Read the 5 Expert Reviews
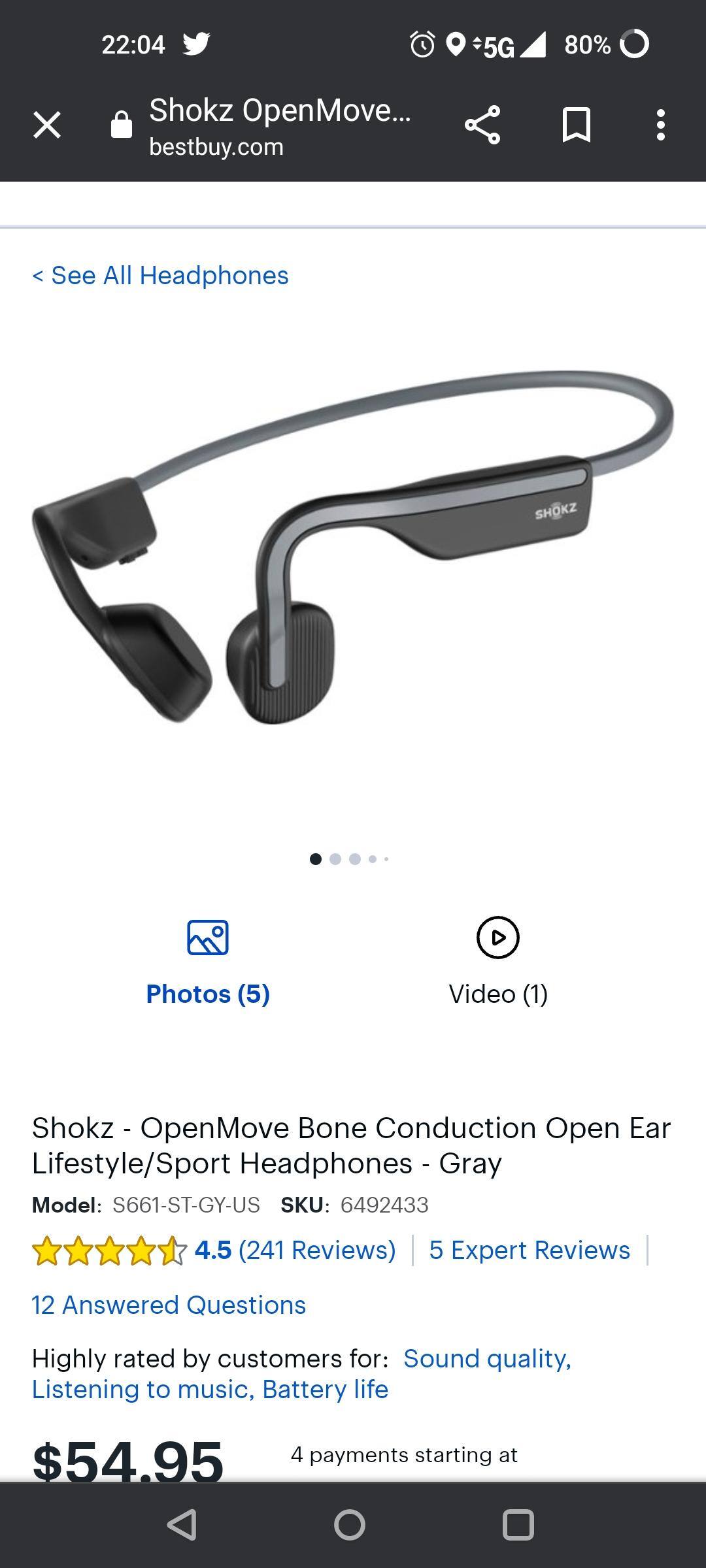 click(529, 1250)
